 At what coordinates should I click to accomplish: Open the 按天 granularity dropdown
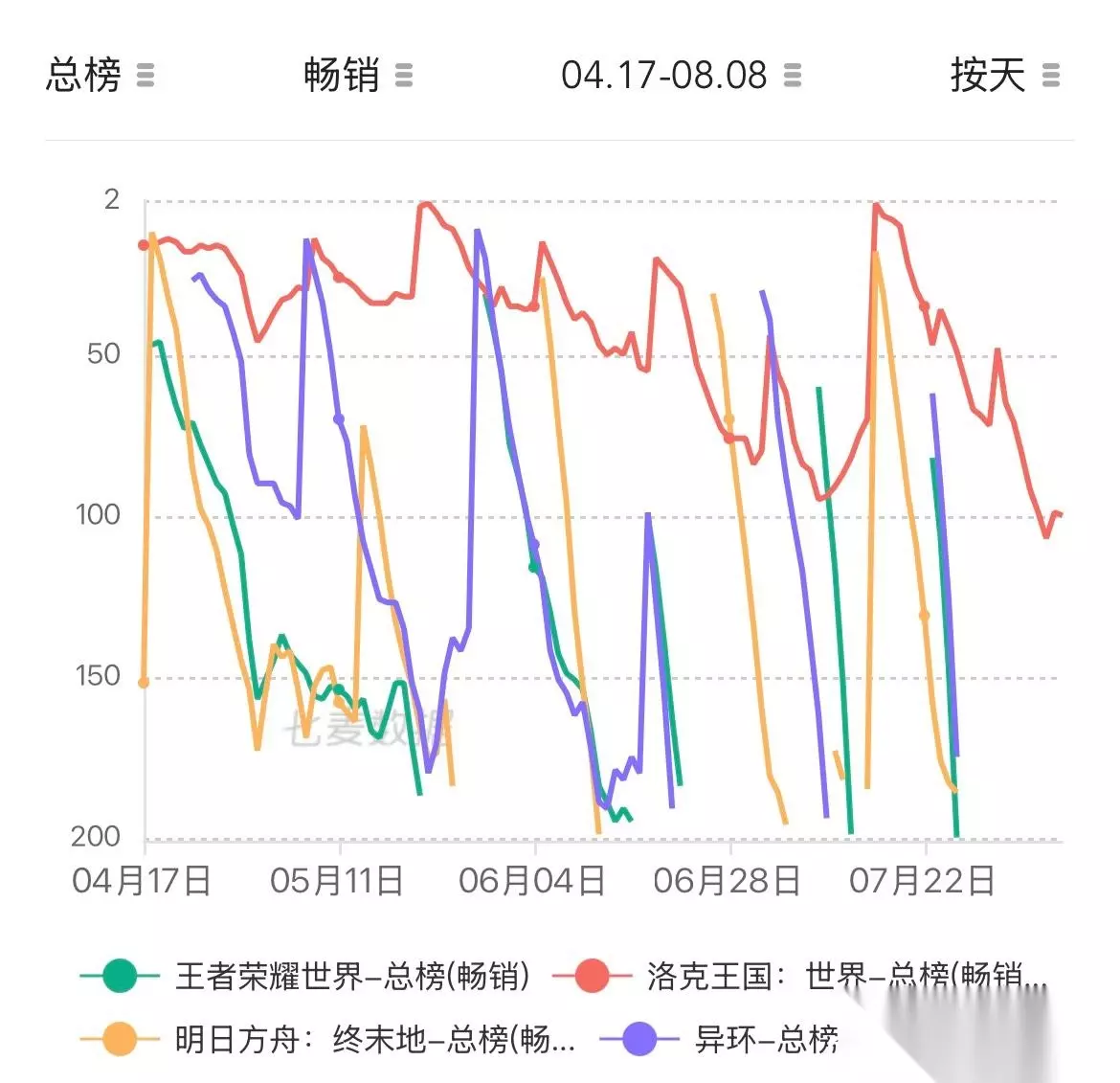pyautogui.click(x=1005, y=75)
